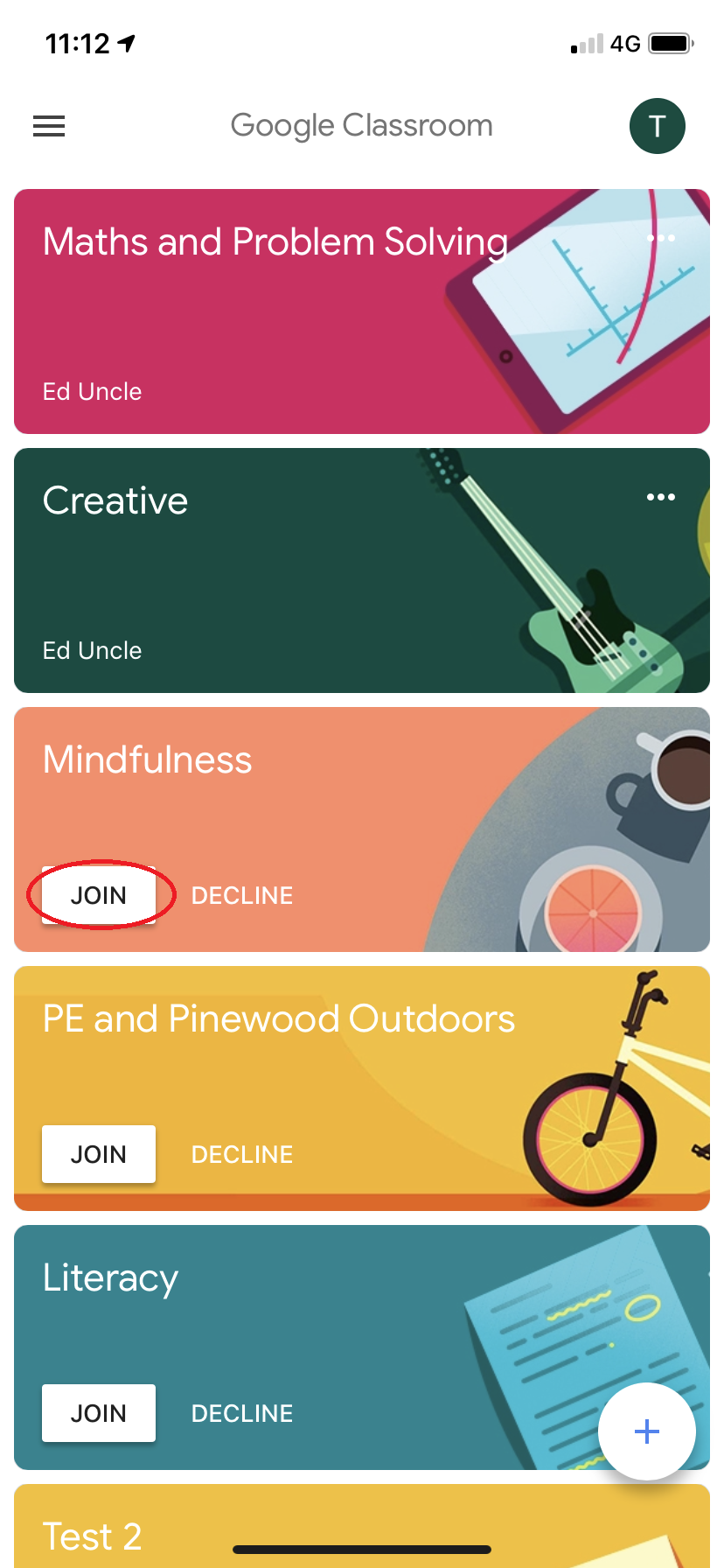Open options for Creative class
The height and width of the screenshot is (1568, 724).
(x=662, y=496)
